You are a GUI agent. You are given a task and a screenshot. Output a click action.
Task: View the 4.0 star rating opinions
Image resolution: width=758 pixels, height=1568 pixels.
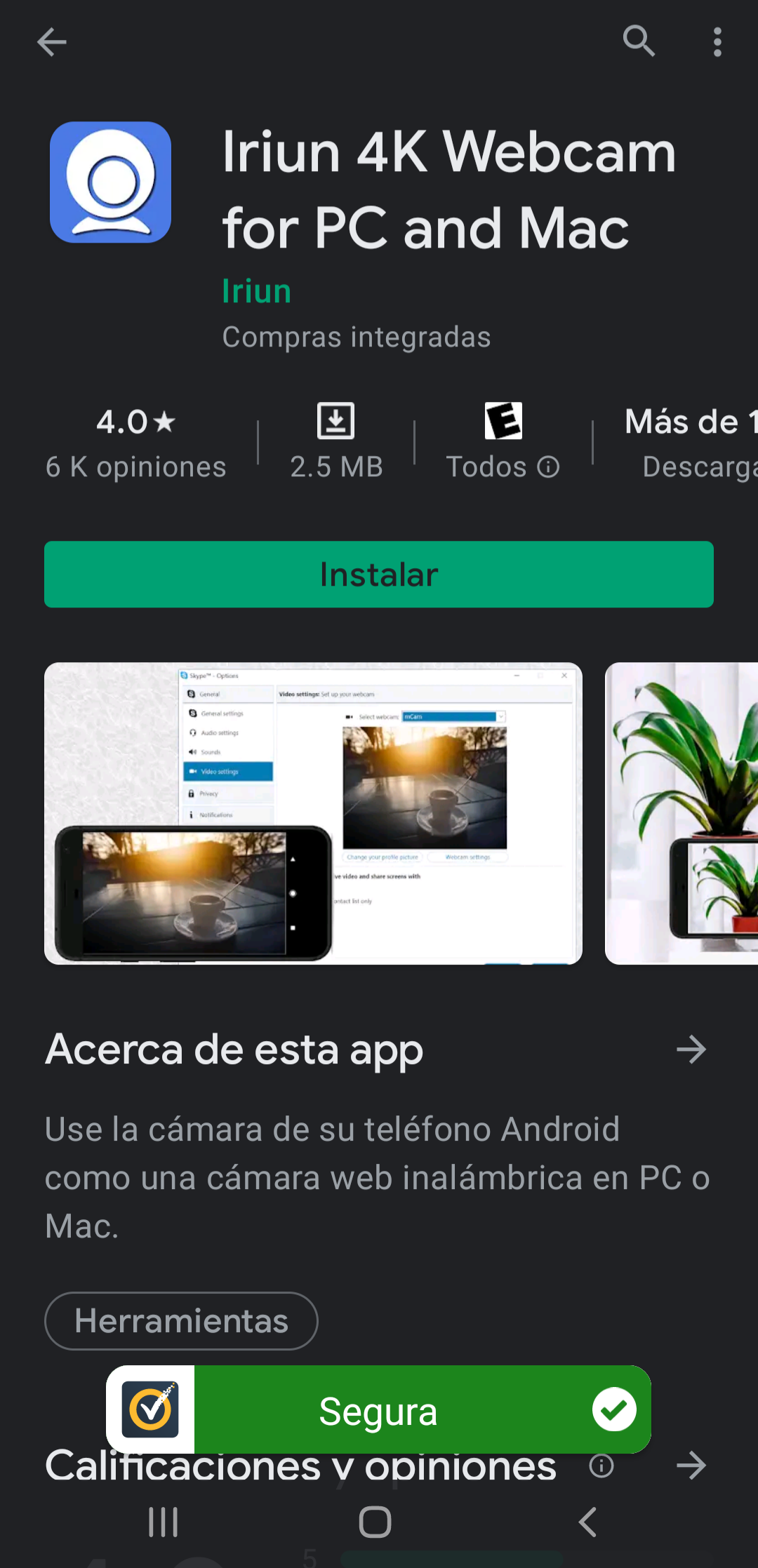[x=136, y=443]
